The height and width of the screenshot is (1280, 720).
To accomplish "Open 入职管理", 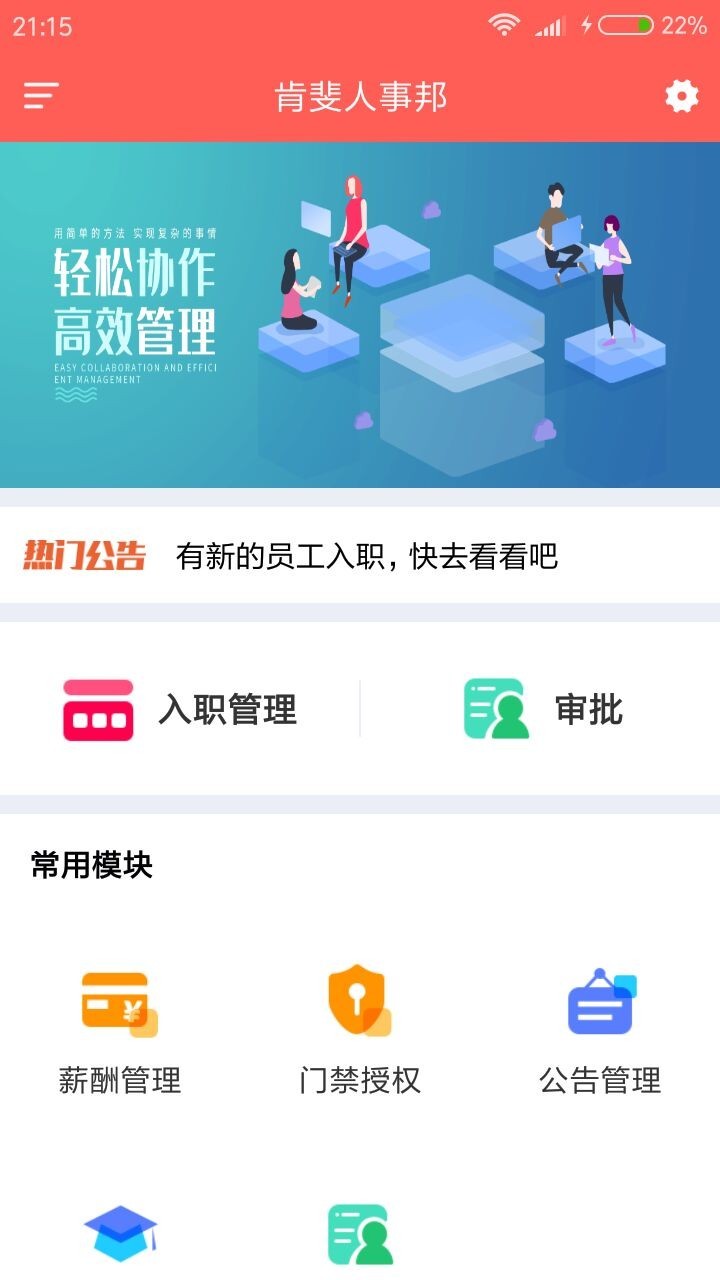I will coord(180,710).
